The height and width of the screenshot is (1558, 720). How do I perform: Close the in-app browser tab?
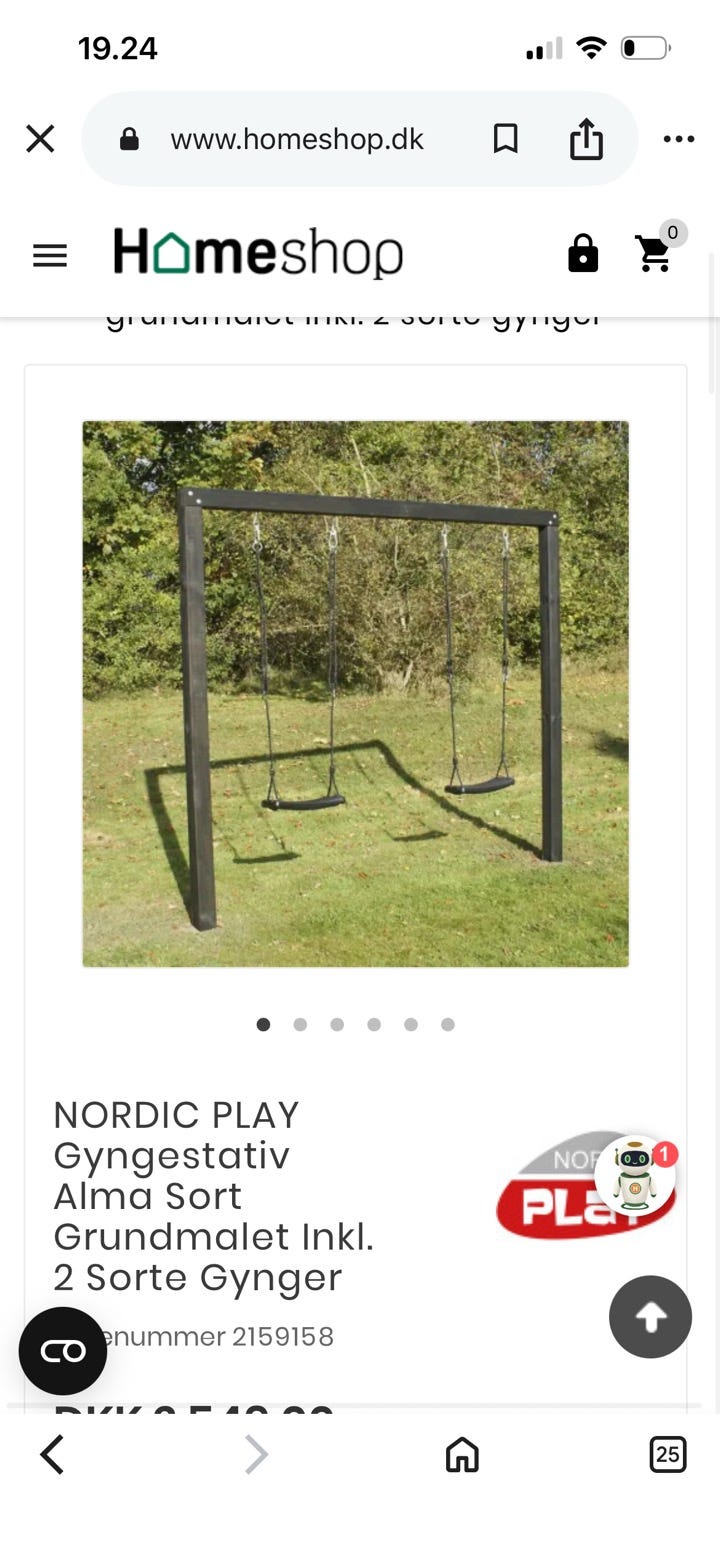pyautogui.click(x=40, y=139)
